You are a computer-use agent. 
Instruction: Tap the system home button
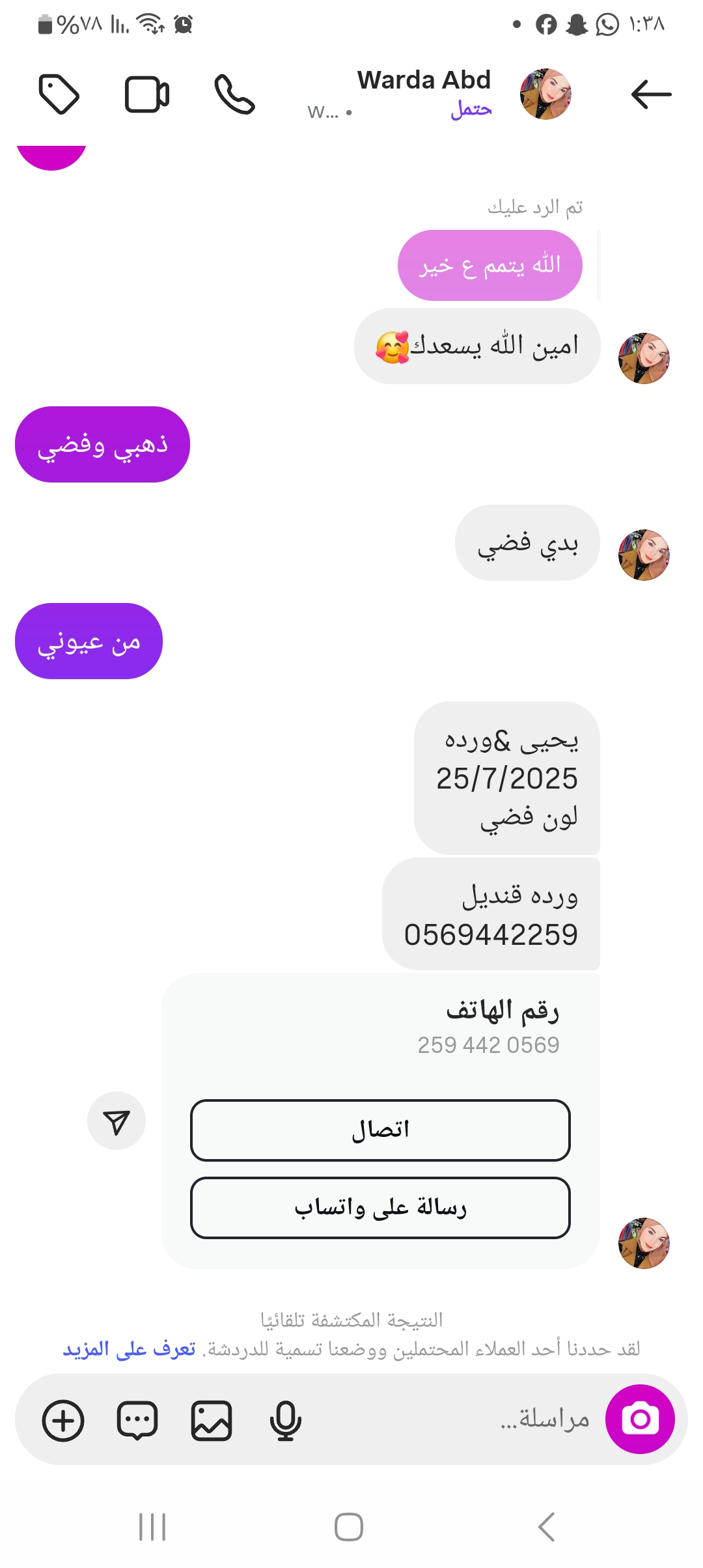(349, 1526)
